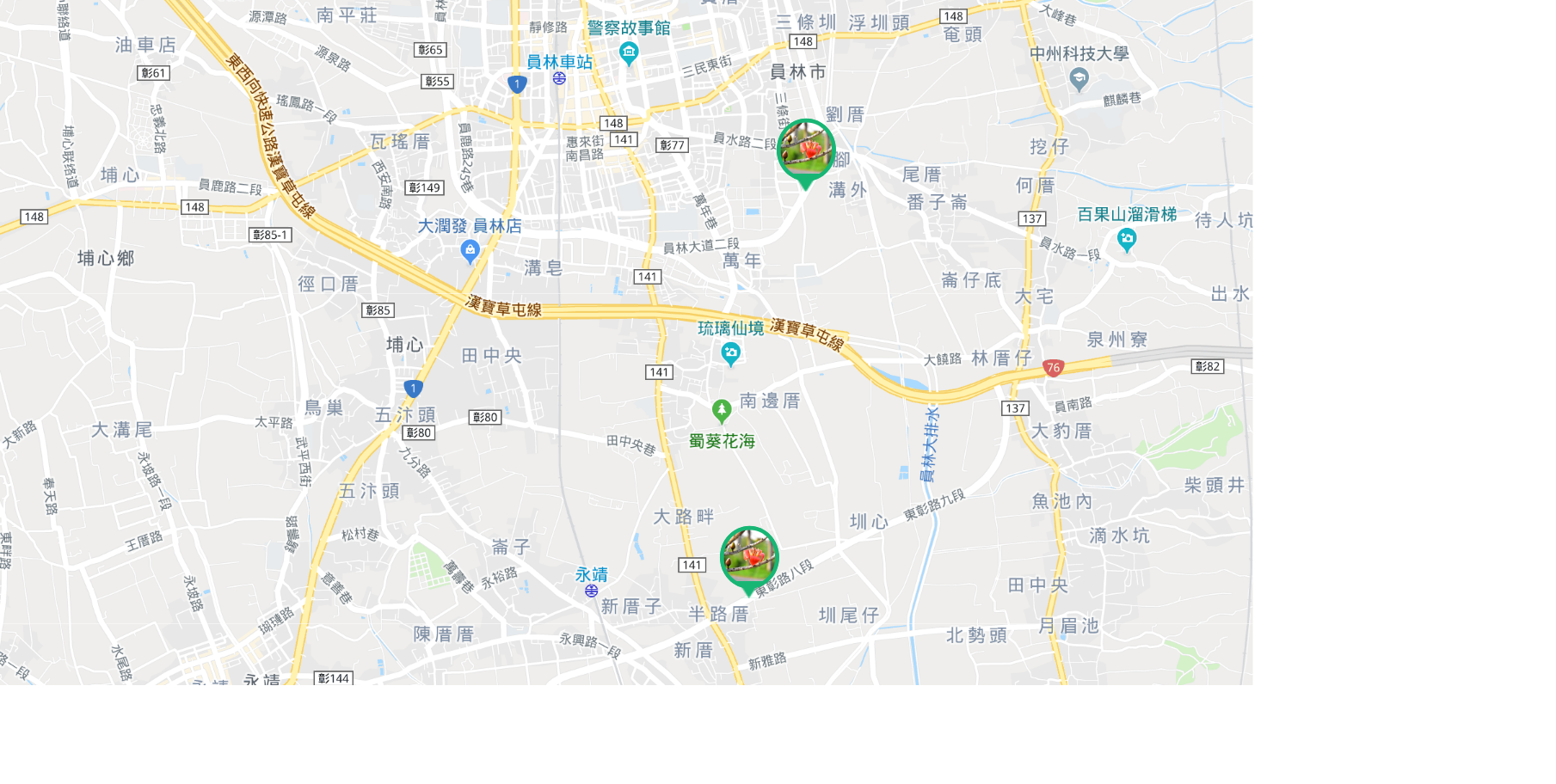
Task: Select the 百果山溜滑梯 attraction pin
Action: click(1127, 239)
